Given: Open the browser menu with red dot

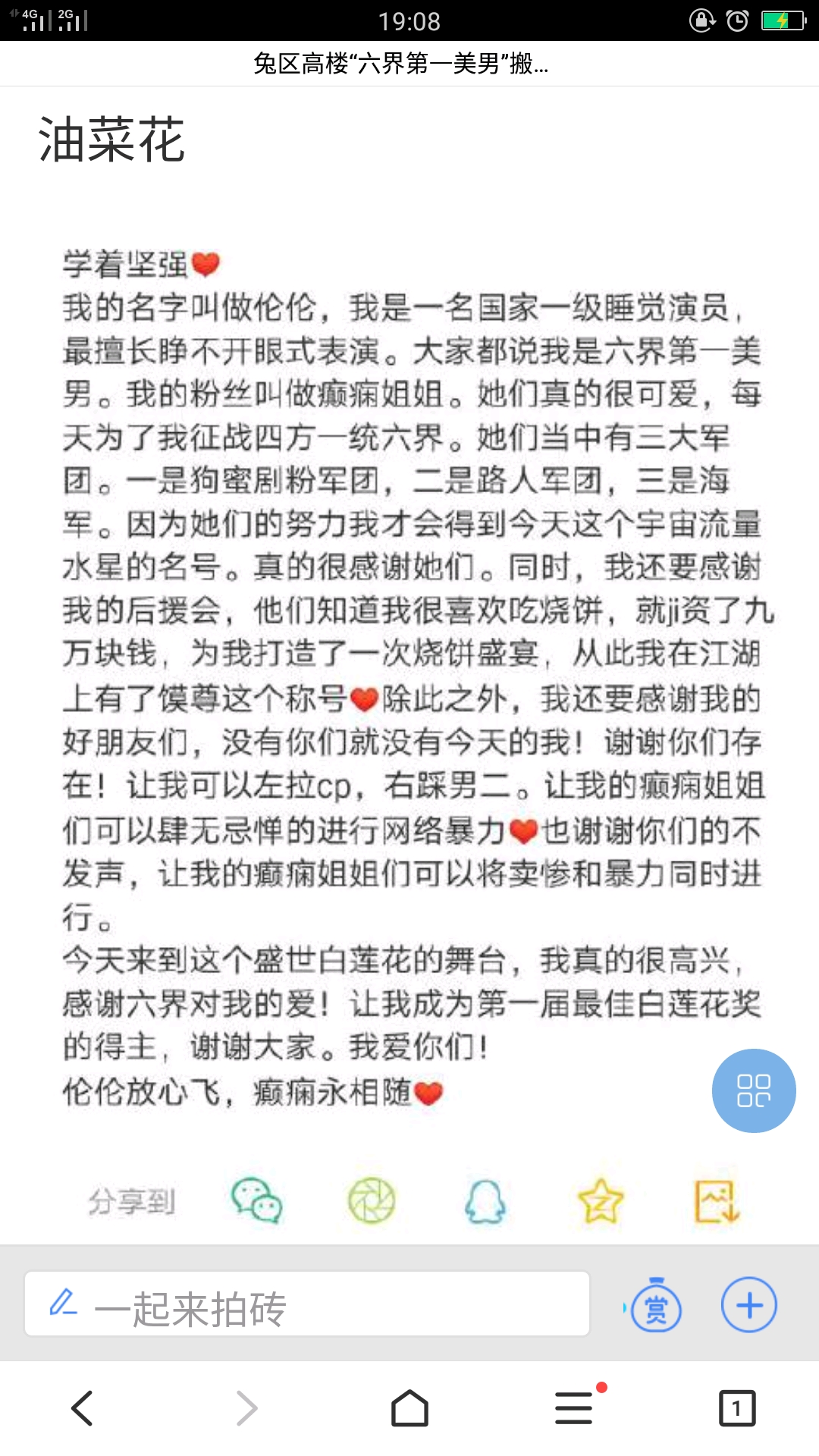Looking at the screenshot, I should (x=574, y=1408).
